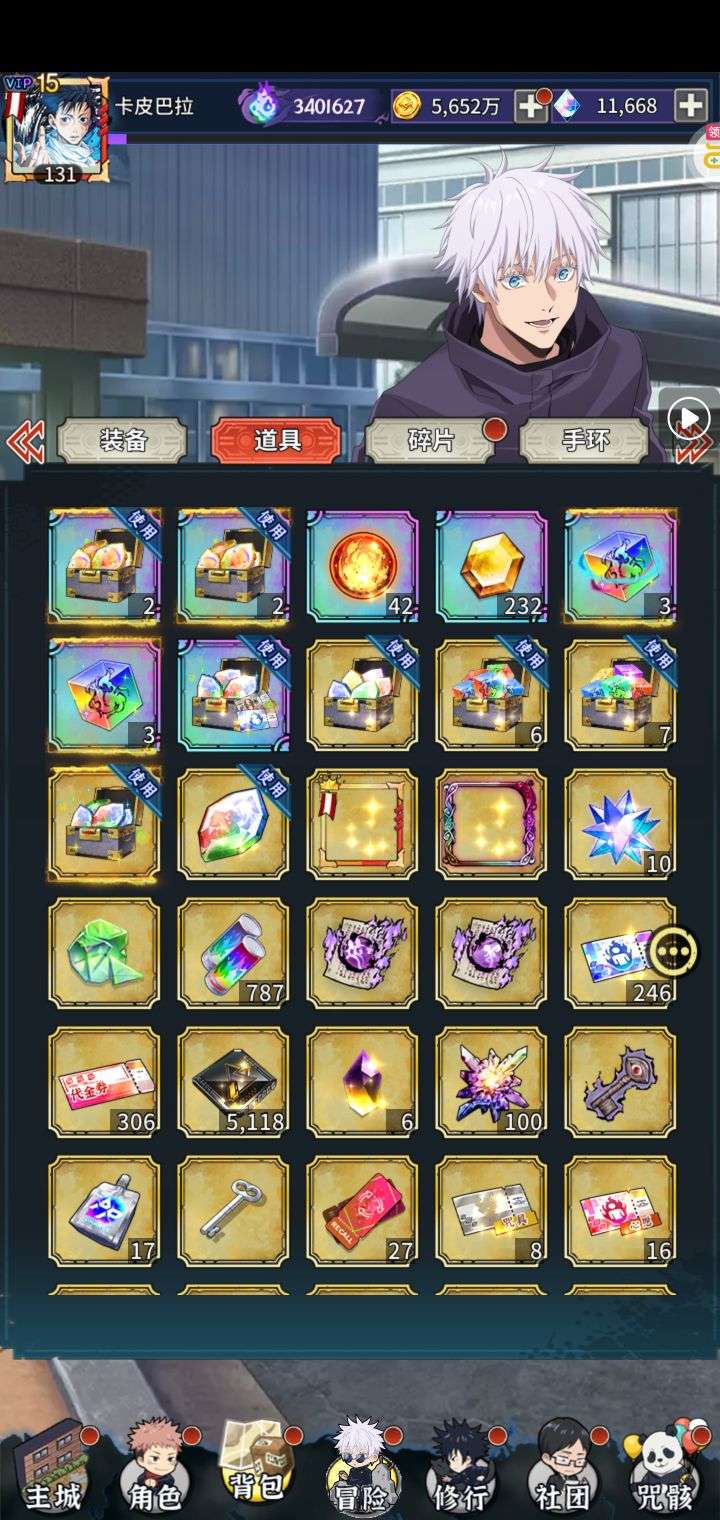Open the 代金券 voucher item with 306
Screen dimensions: 720x1520
coord(104,1082)
